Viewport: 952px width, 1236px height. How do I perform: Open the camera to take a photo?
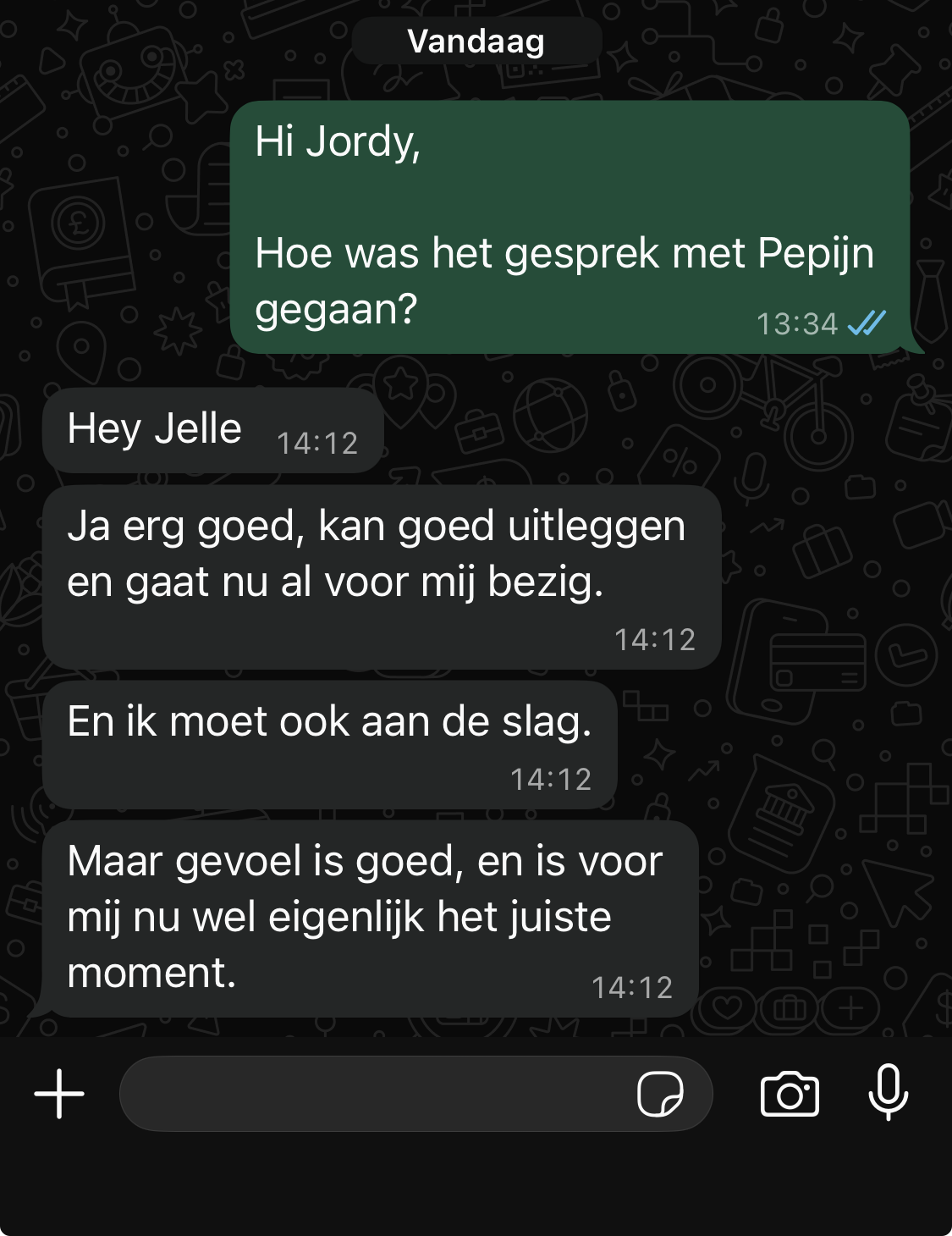pyautogui.click(x=790, y=1094)
